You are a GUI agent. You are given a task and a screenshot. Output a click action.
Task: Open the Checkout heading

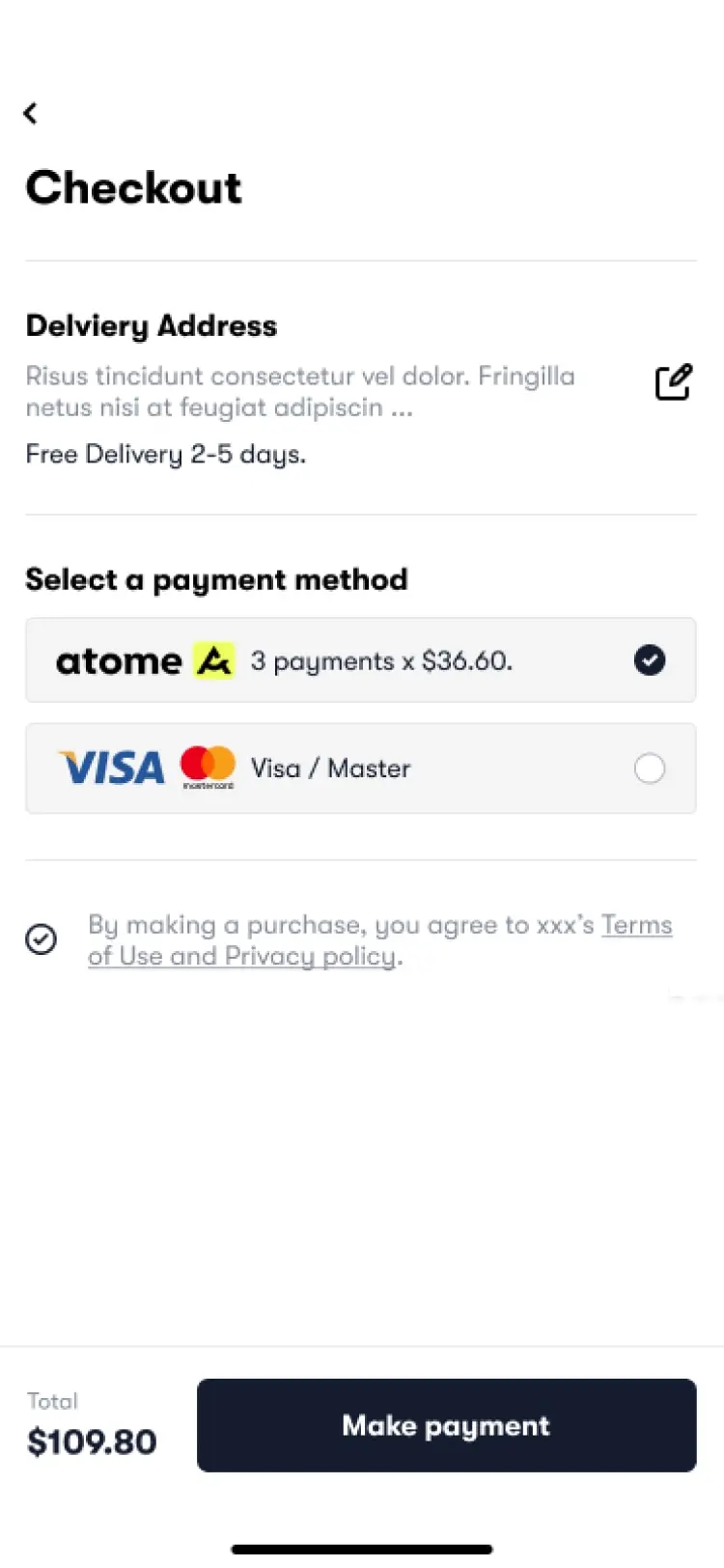point(133,188)
